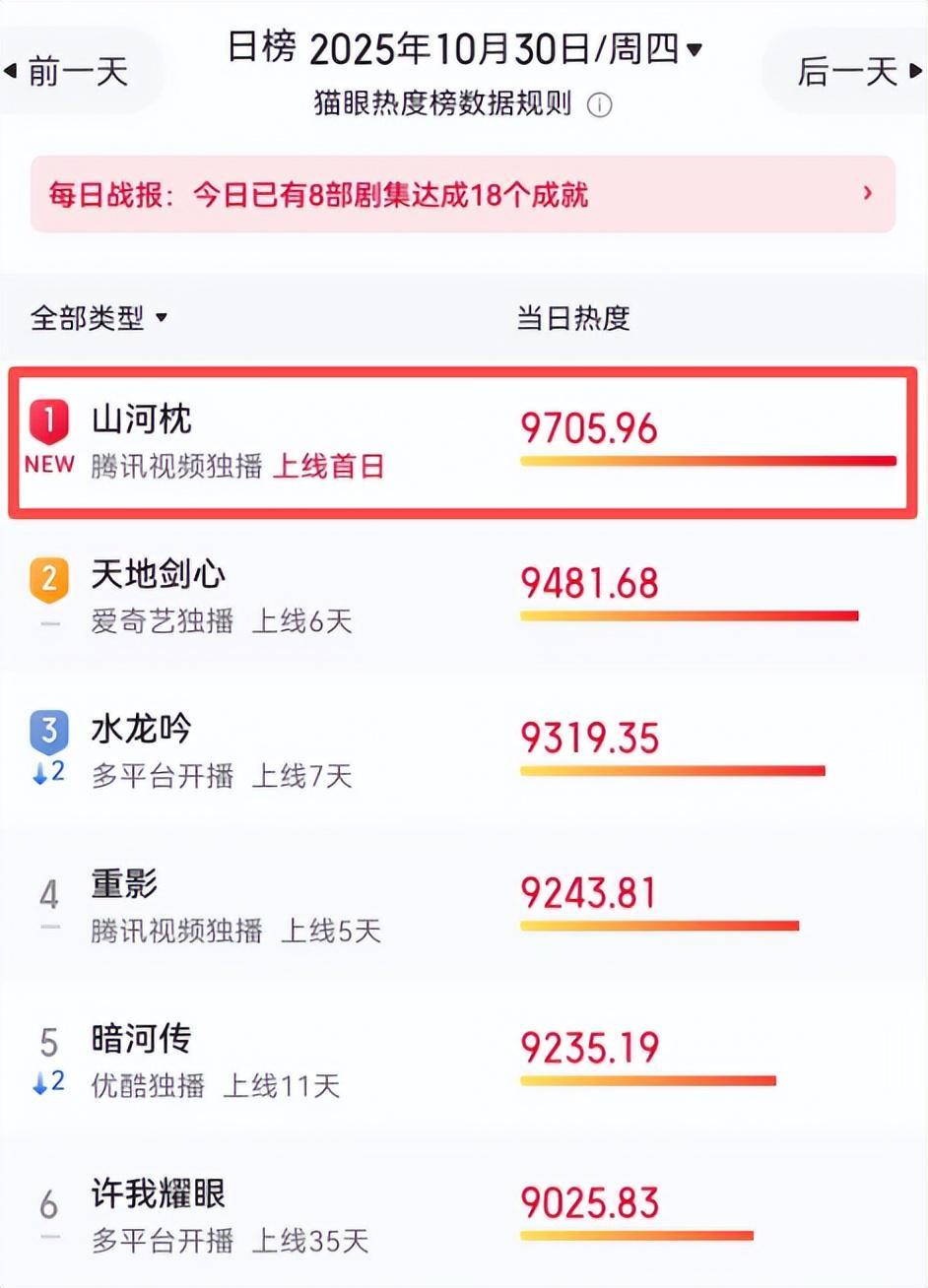Expand the 全部类型 filter dropdown
Screen dimensions: 928x1288
point(99,318)
